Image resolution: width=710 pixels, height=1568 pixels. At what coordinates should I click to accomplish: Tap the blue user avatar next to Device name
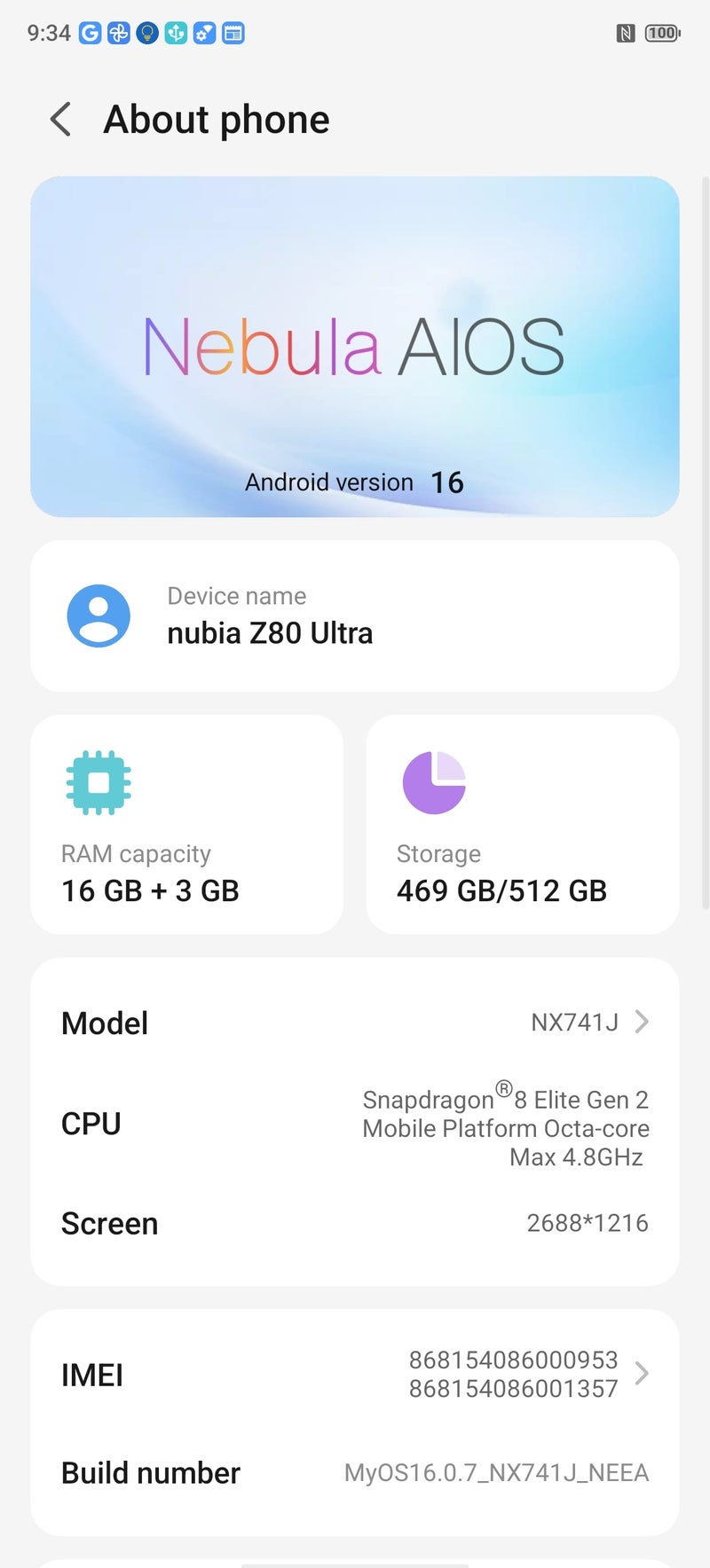tap(99, 615)
